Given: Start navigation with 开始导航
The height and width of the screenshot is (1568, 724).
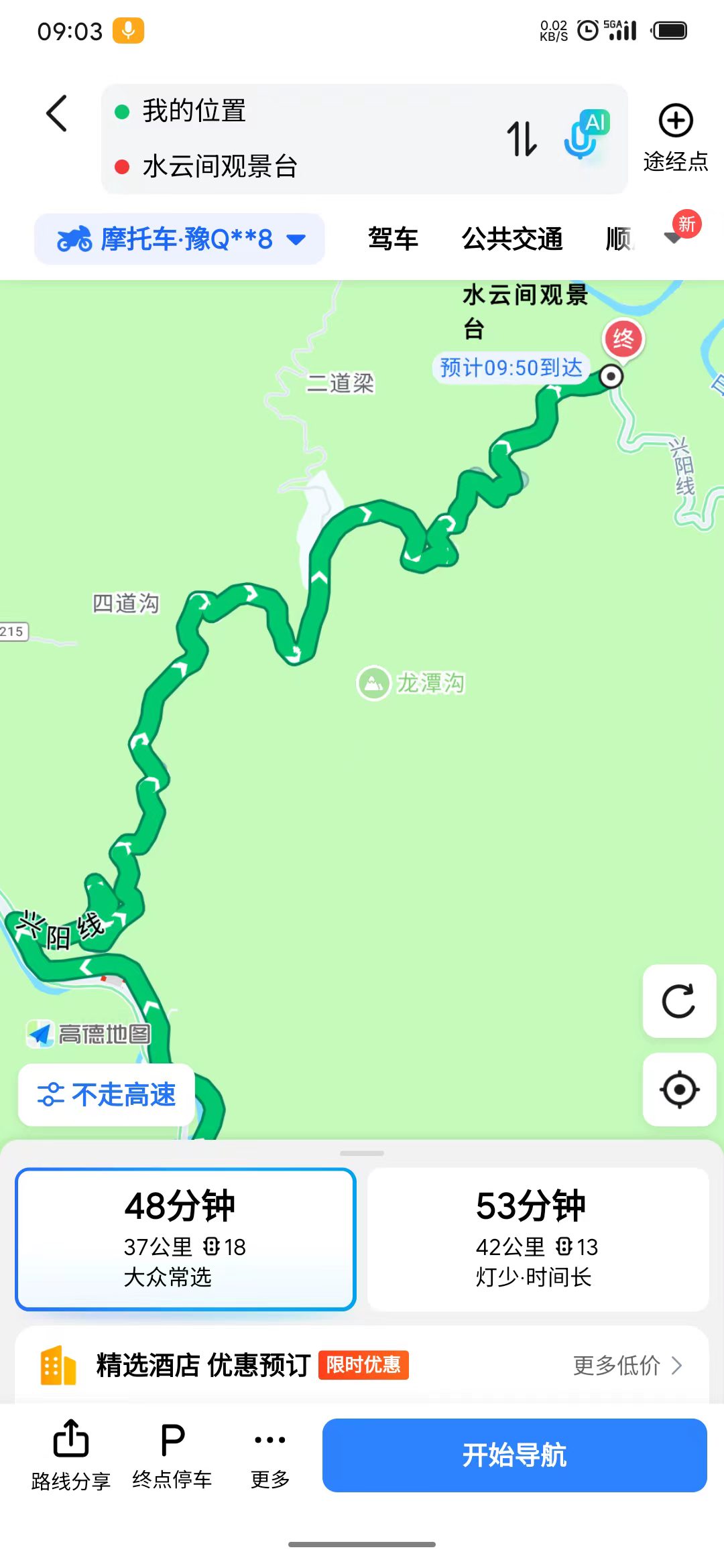Looking at the screenshot, I should click(514, 1455).
